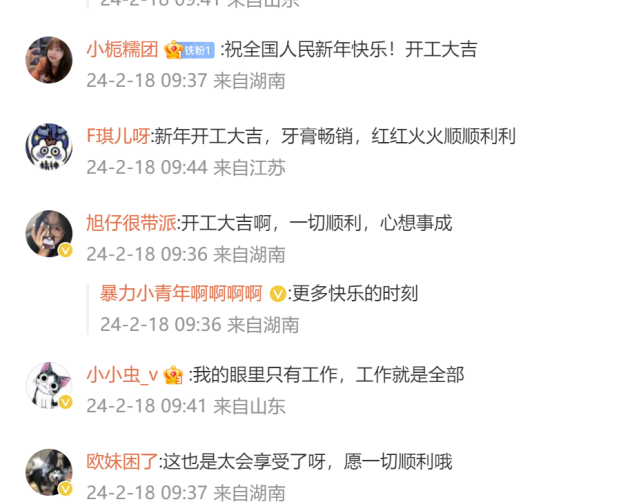Image resolution: width=630 pixels, height=504 pixels.
Task: Open 欧妹困了's profile via username
Action: (x=122, y=462)
